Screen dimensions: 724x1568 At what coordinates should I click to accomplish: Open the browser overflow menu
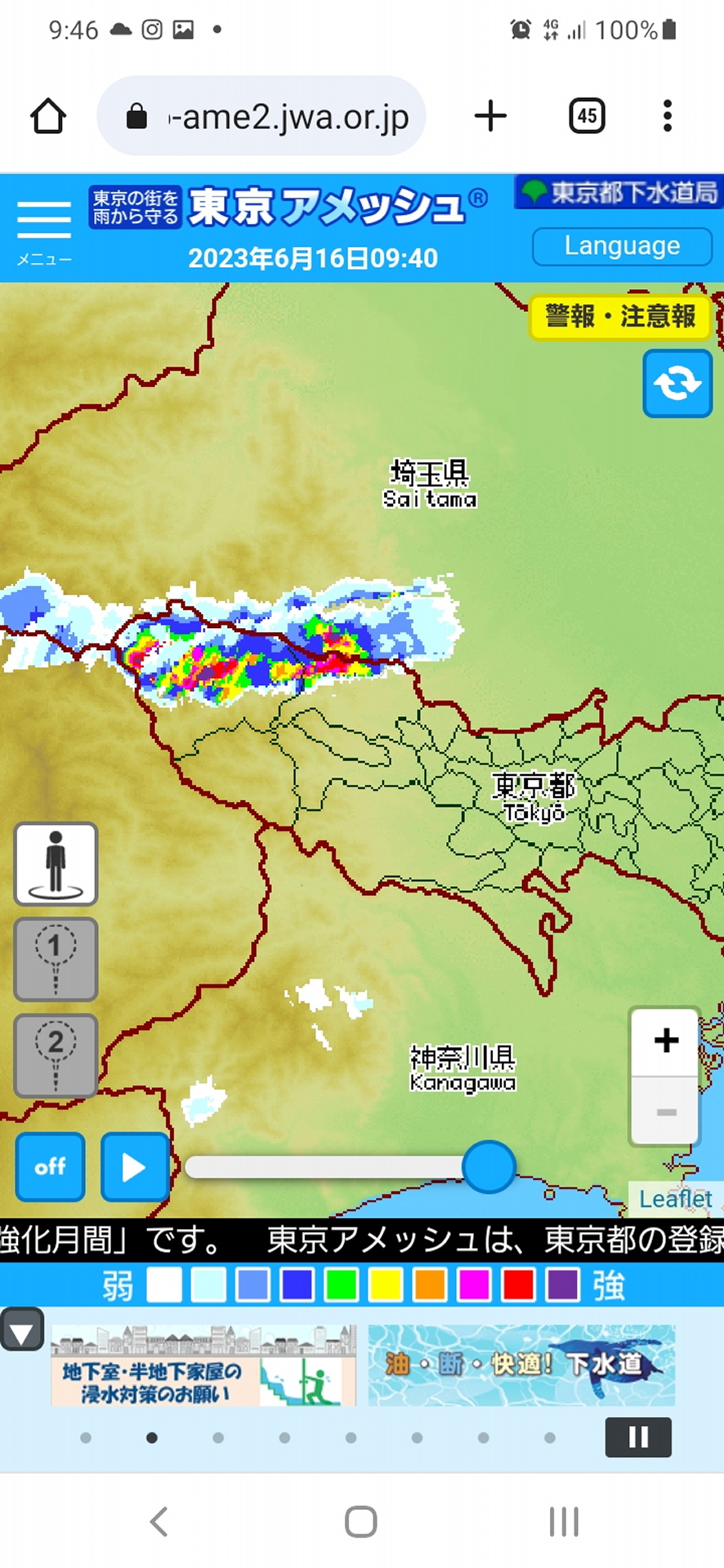pos(668,116)
